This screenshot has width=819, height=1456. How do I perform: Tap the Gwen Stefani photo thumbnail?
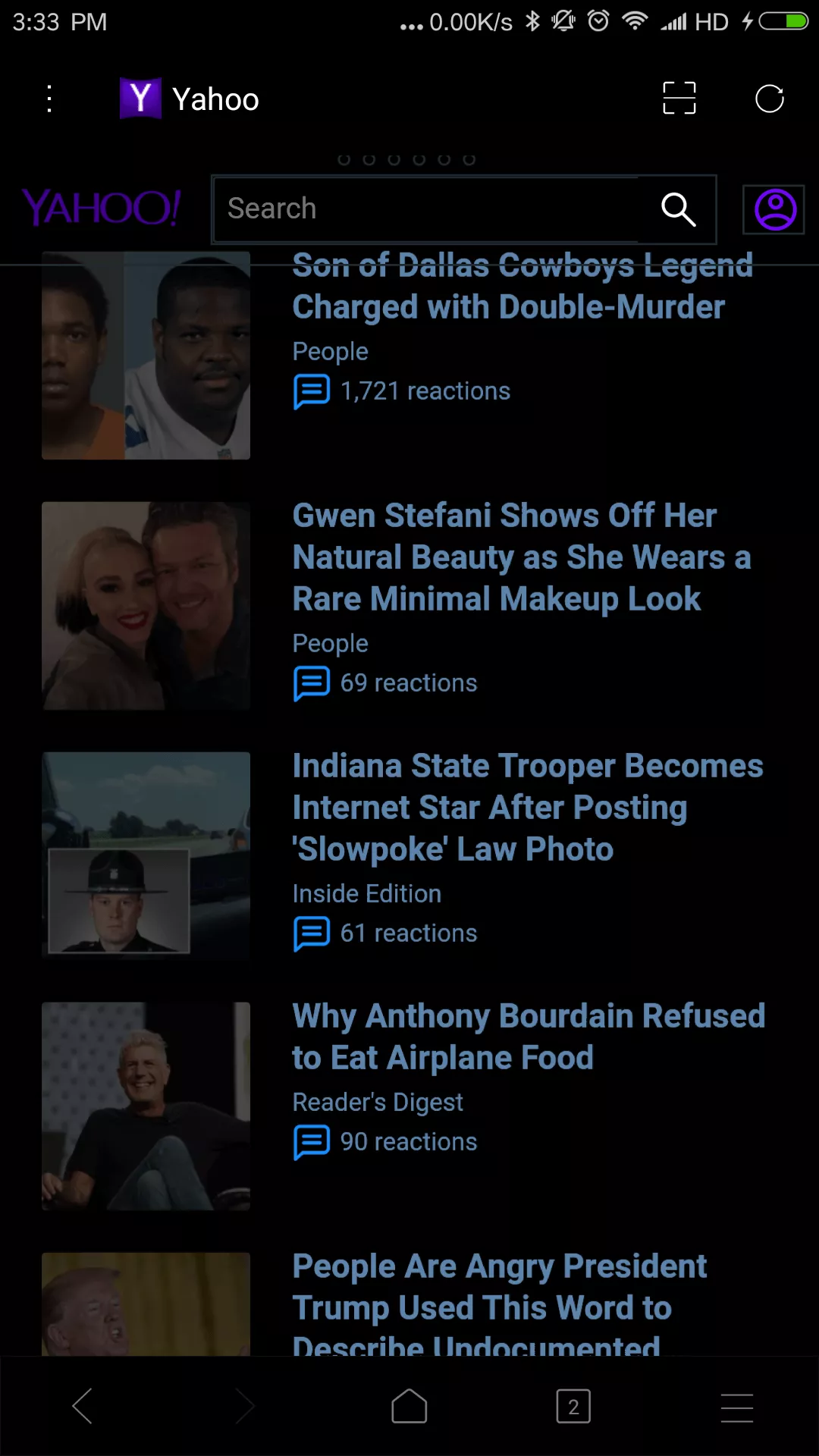[x=146, y=606]
